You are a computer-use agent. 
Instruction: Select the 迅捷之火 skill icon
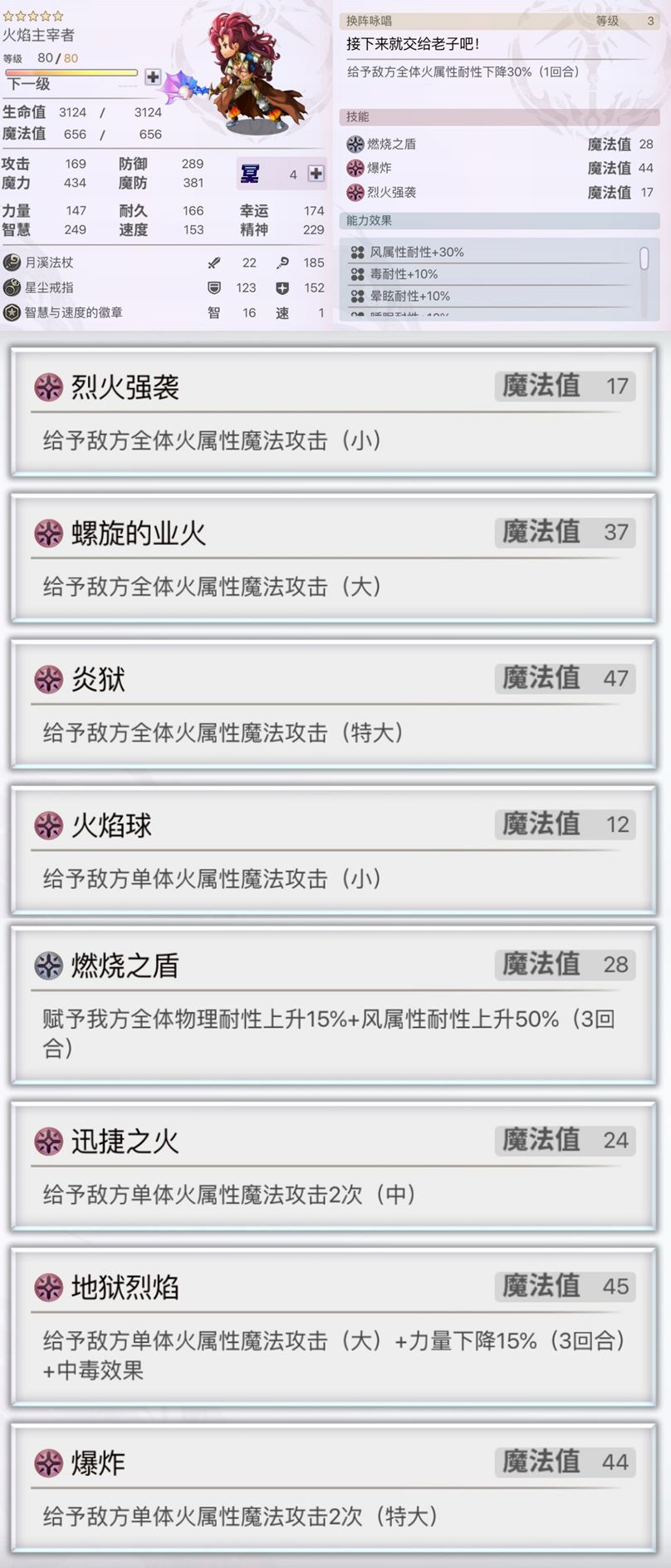pyautogui.click(x=47, y=1140)
